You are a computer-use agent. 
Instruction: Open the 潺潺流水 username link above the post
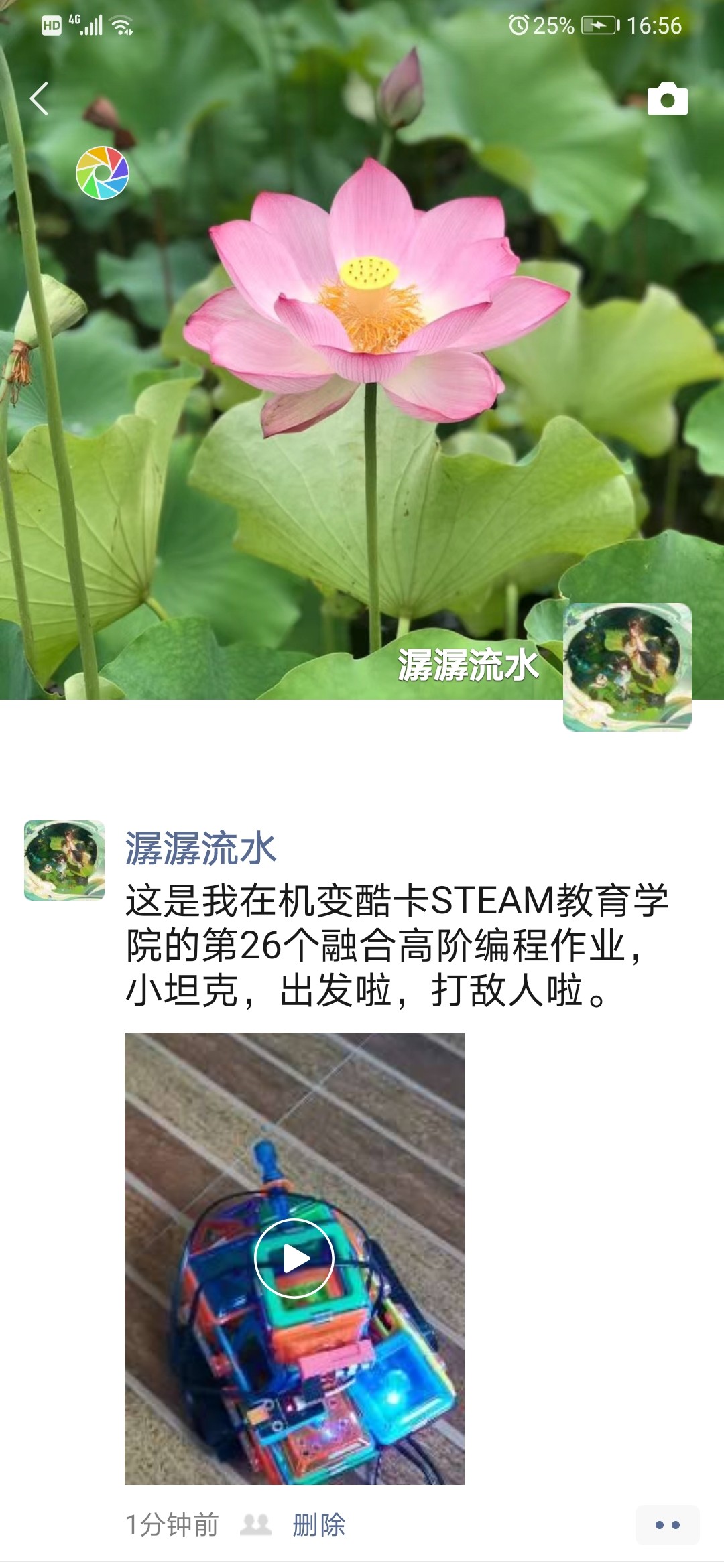tap(200, 848)
